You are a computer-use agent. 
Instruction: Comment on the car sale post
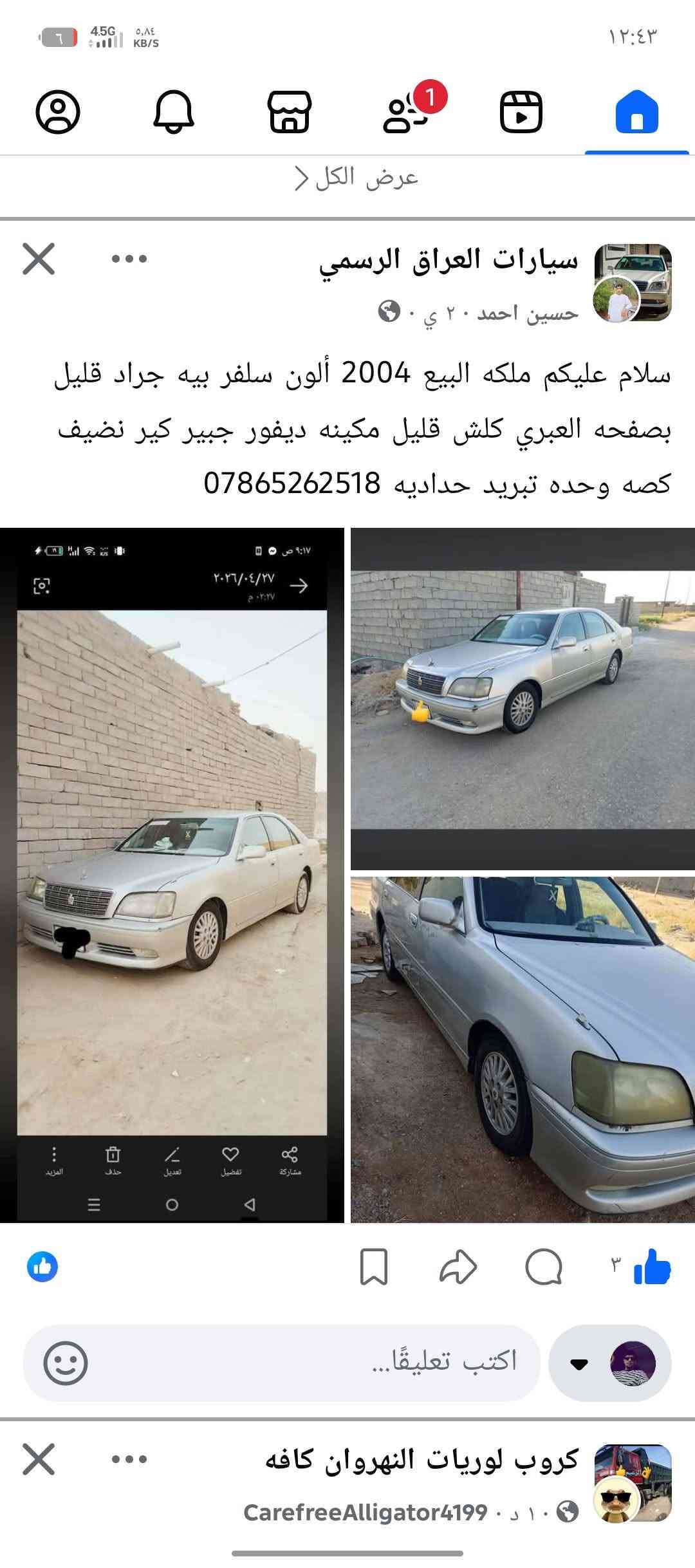click(544, 1267)
